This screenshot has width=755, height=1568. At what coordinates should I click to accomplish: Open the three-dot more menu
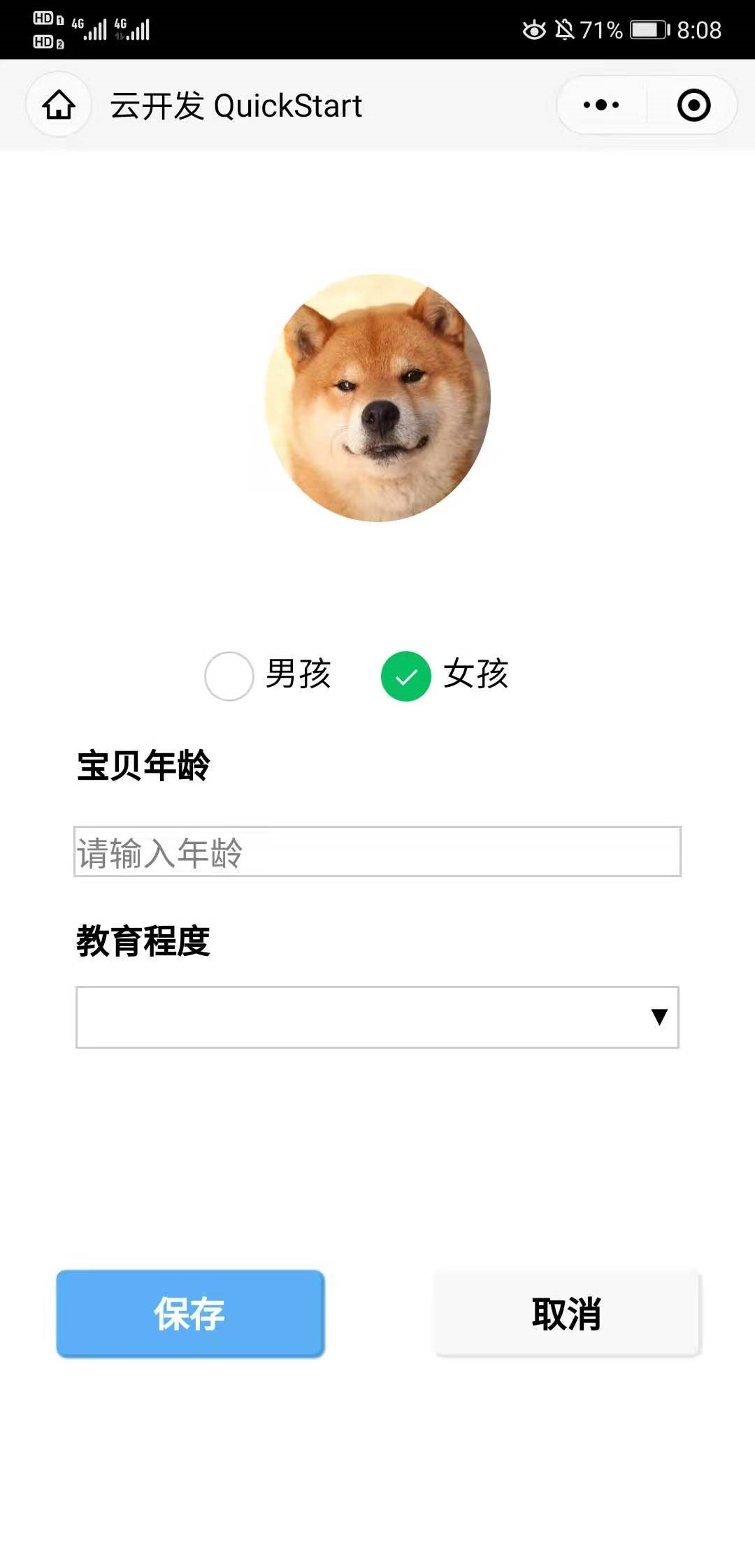click(601, 106)
